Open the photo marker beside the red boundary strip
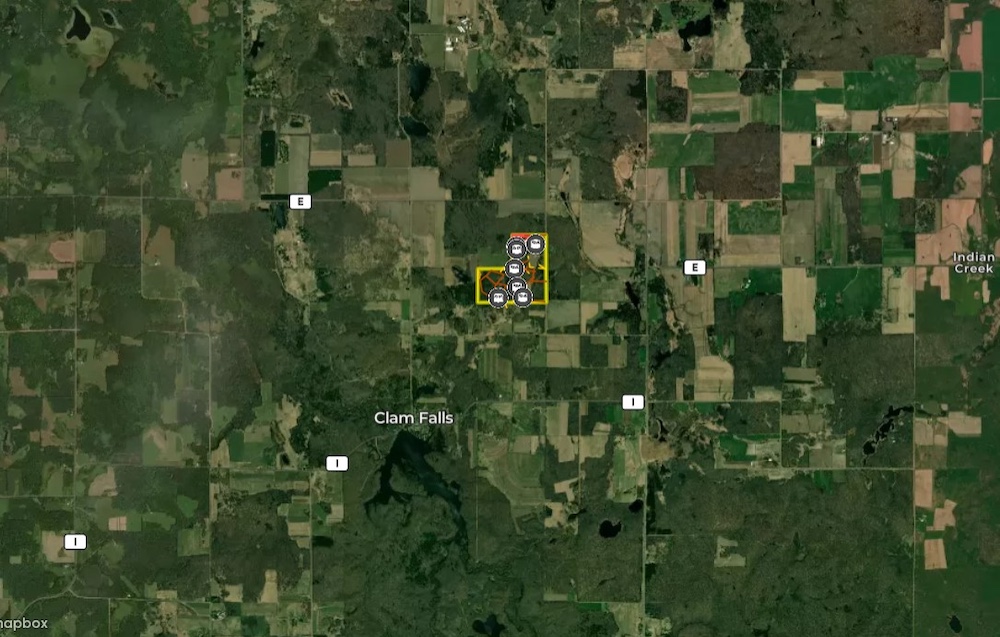The image size is (1000, 637). pyautogui.click(x=536, y=243)
